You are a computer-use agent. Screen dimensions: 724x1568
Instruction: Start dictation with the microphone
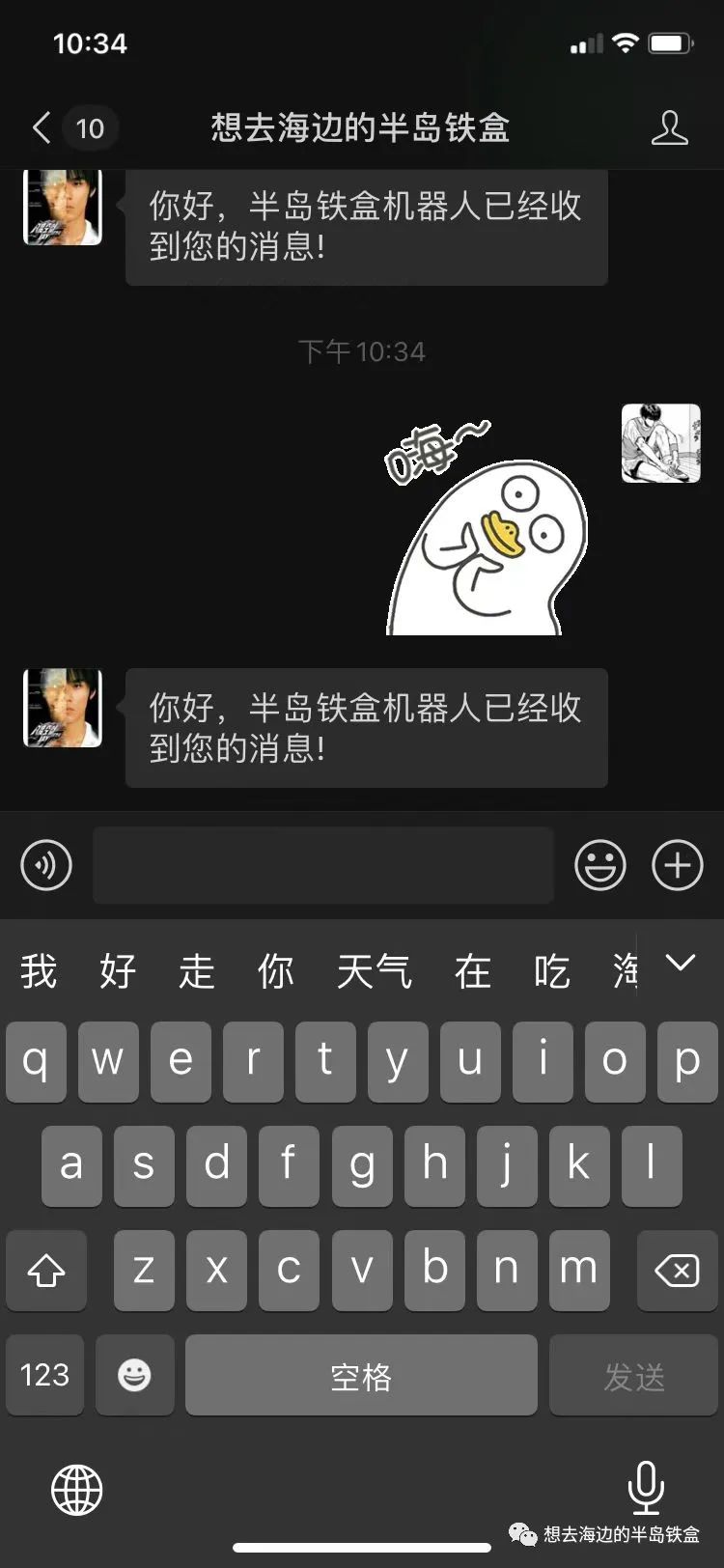(x=645, y=1487)
